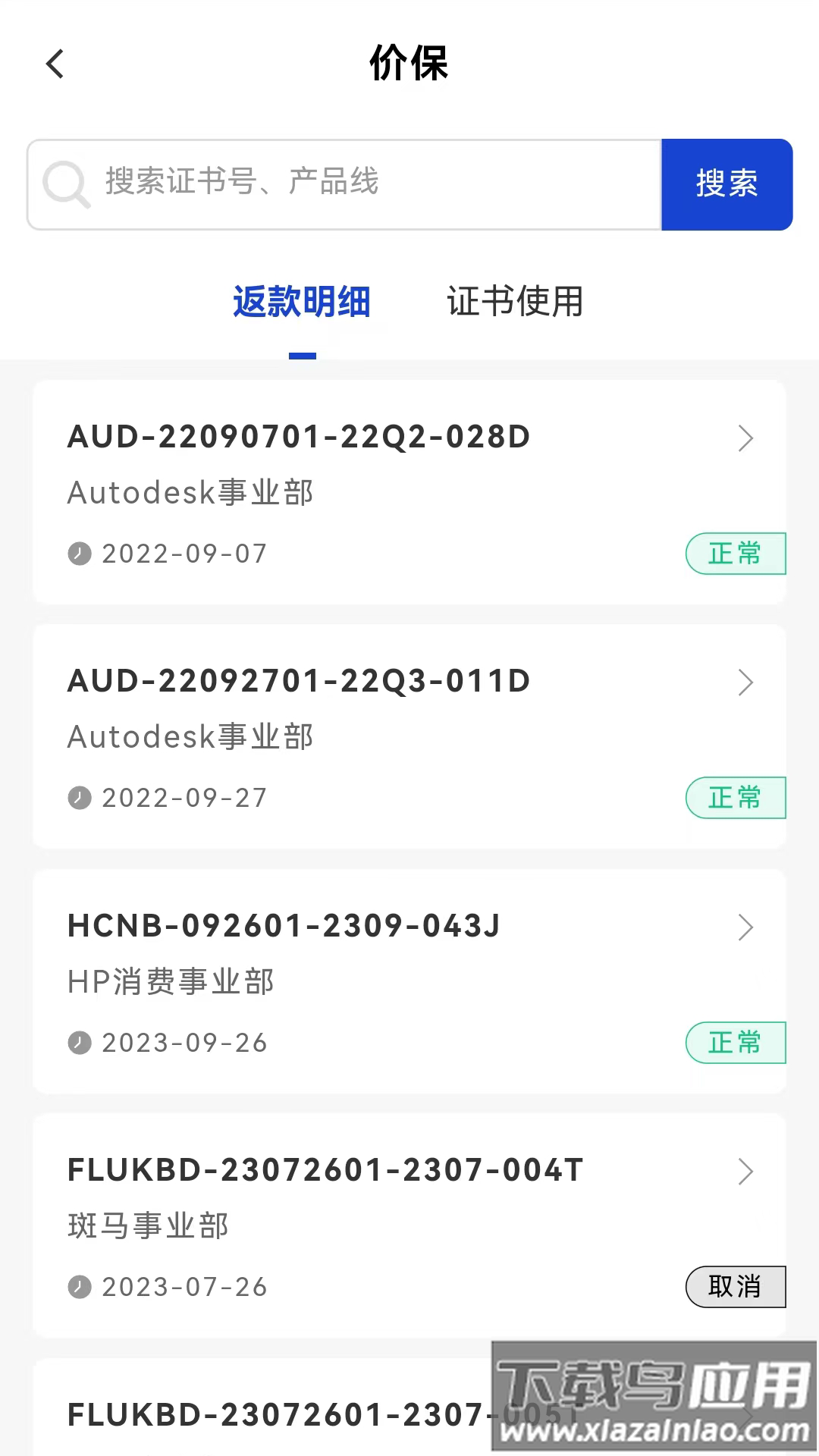The height and width of the screenshot is (1456, 819).
Task: Tap the clock icon beside 2023-09-26
Action: pos(78,1043)
